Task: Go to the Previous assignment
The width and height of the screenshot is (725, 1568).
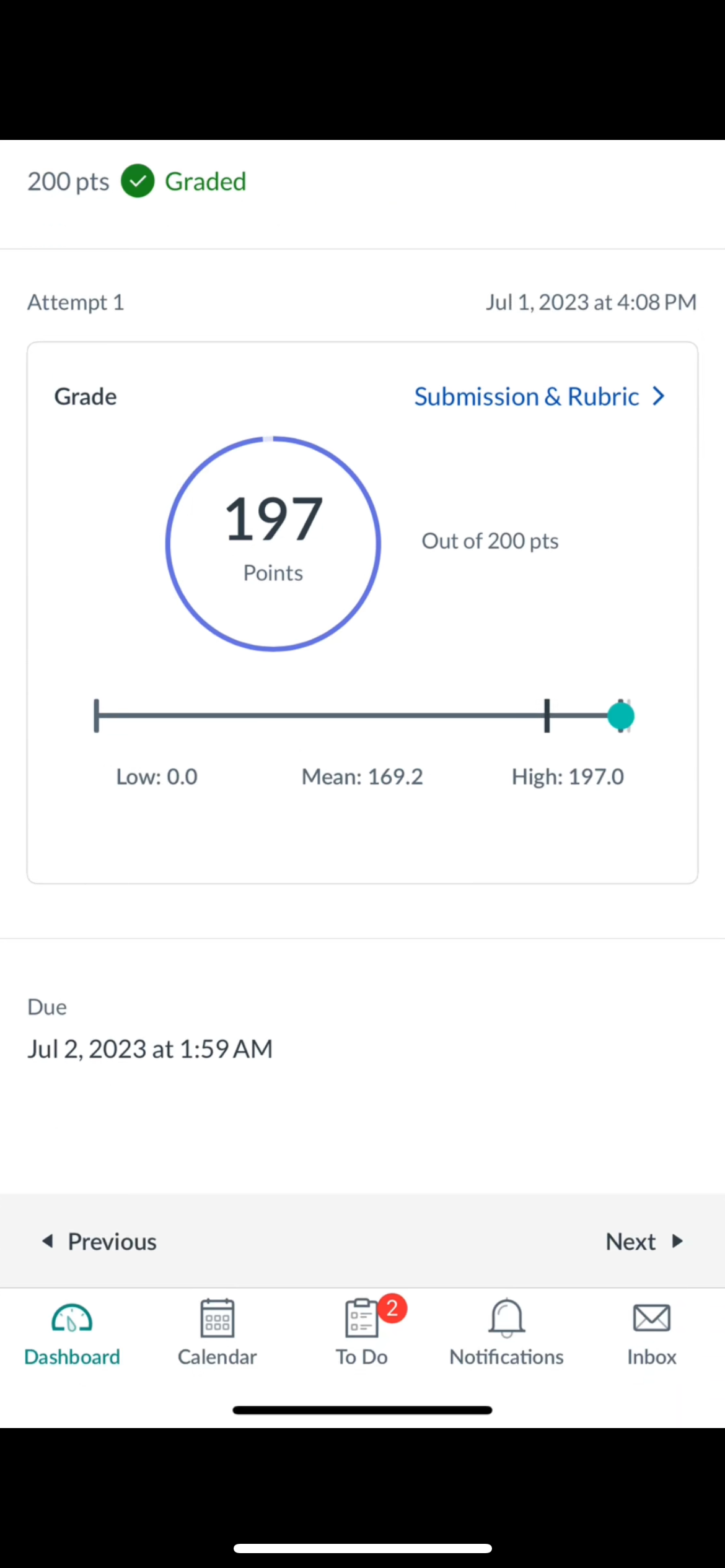Action: click(99, 1242)
